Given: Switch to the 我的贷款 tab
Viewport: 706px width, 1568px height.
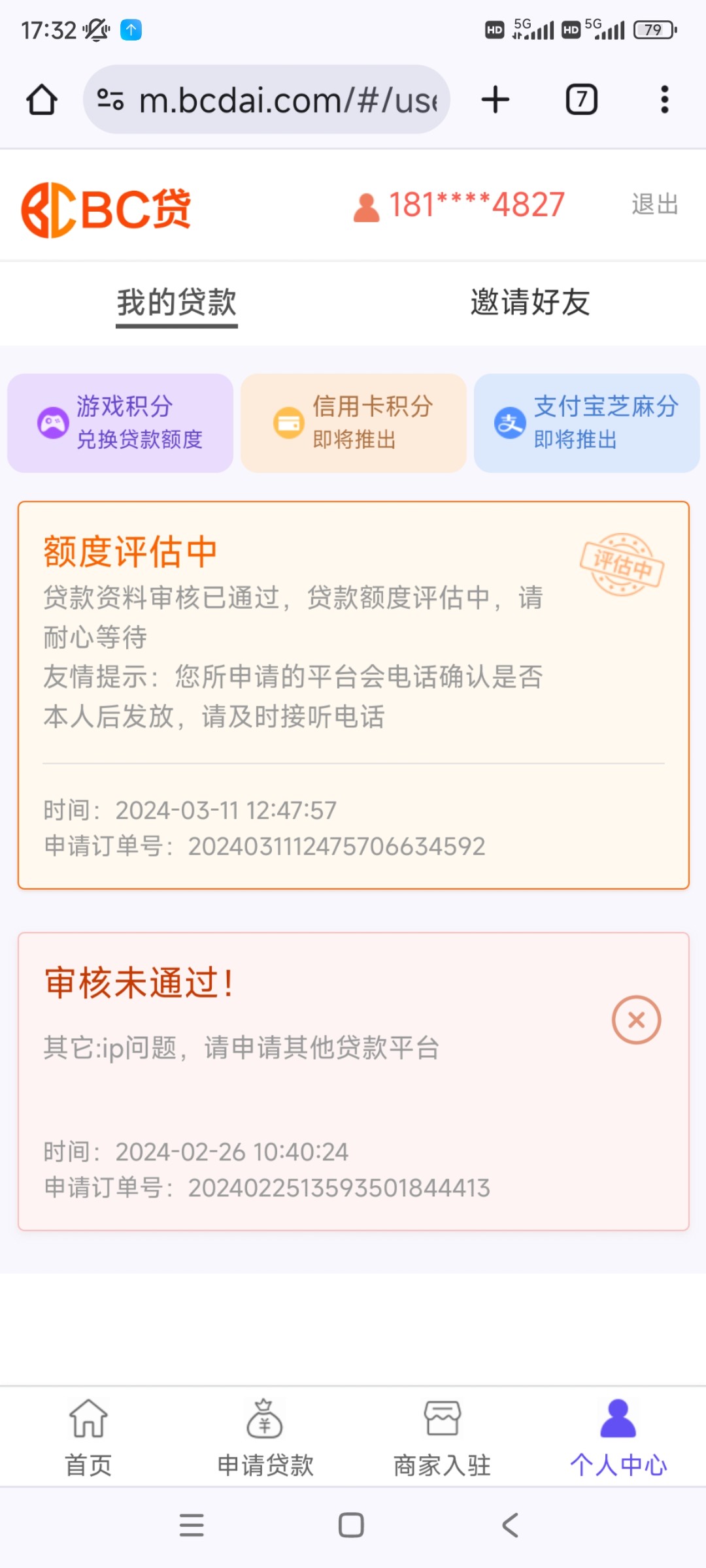Looking at the screenshot, I should tap(176, 302).
